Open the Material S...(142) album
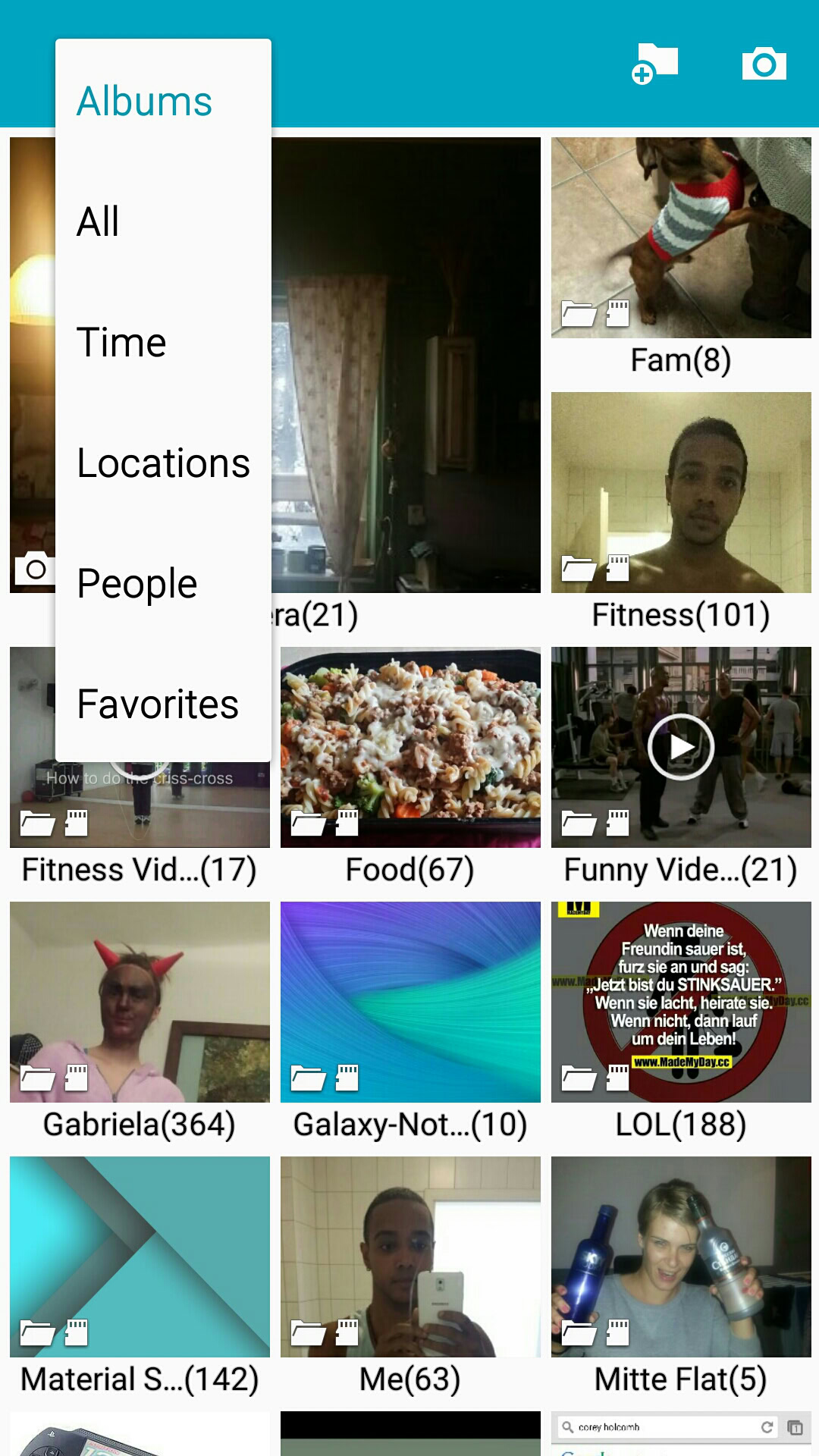 click(140, 1257)
